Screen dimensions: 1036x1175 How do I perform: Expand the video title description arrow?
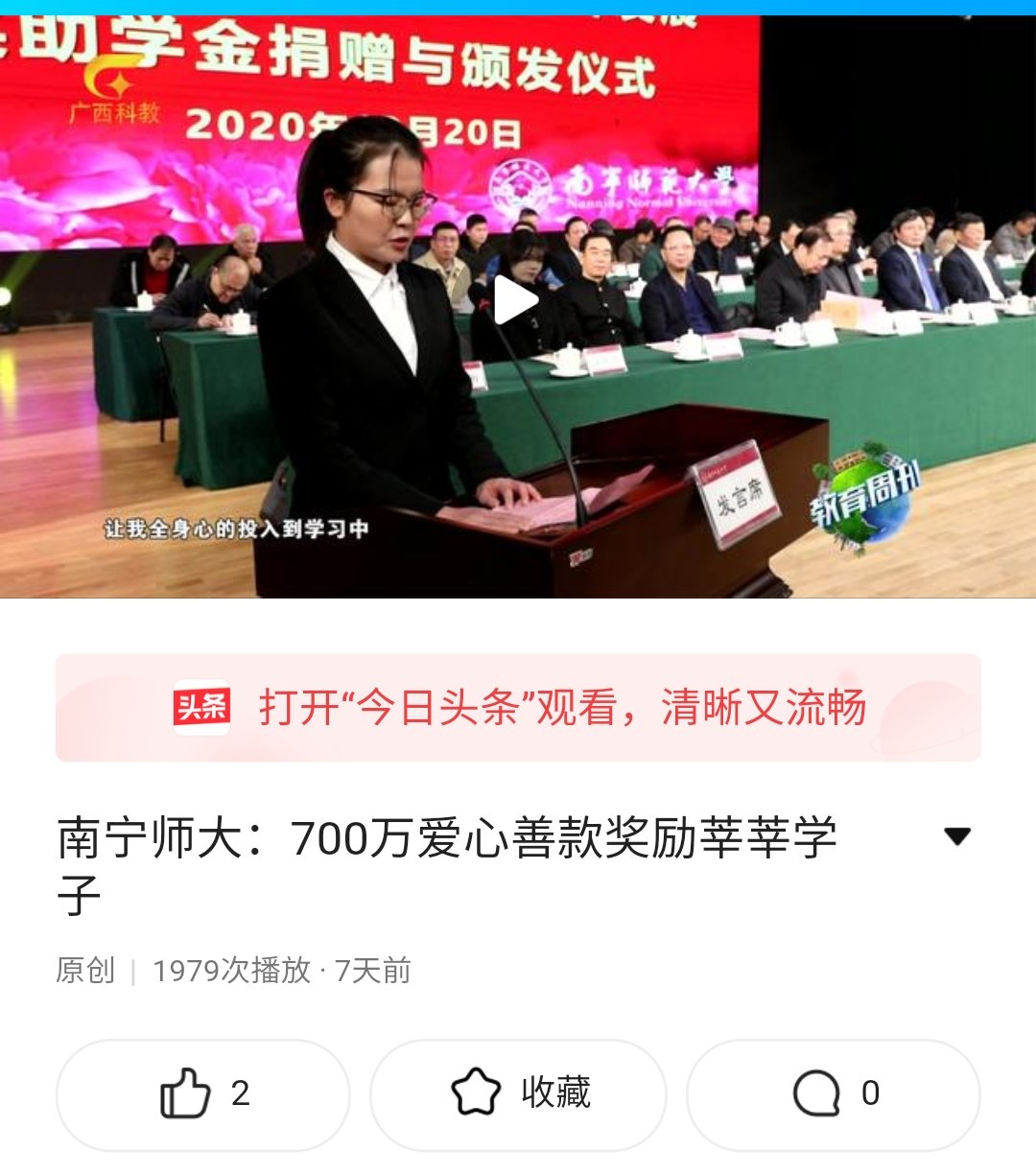pos(956,835)
